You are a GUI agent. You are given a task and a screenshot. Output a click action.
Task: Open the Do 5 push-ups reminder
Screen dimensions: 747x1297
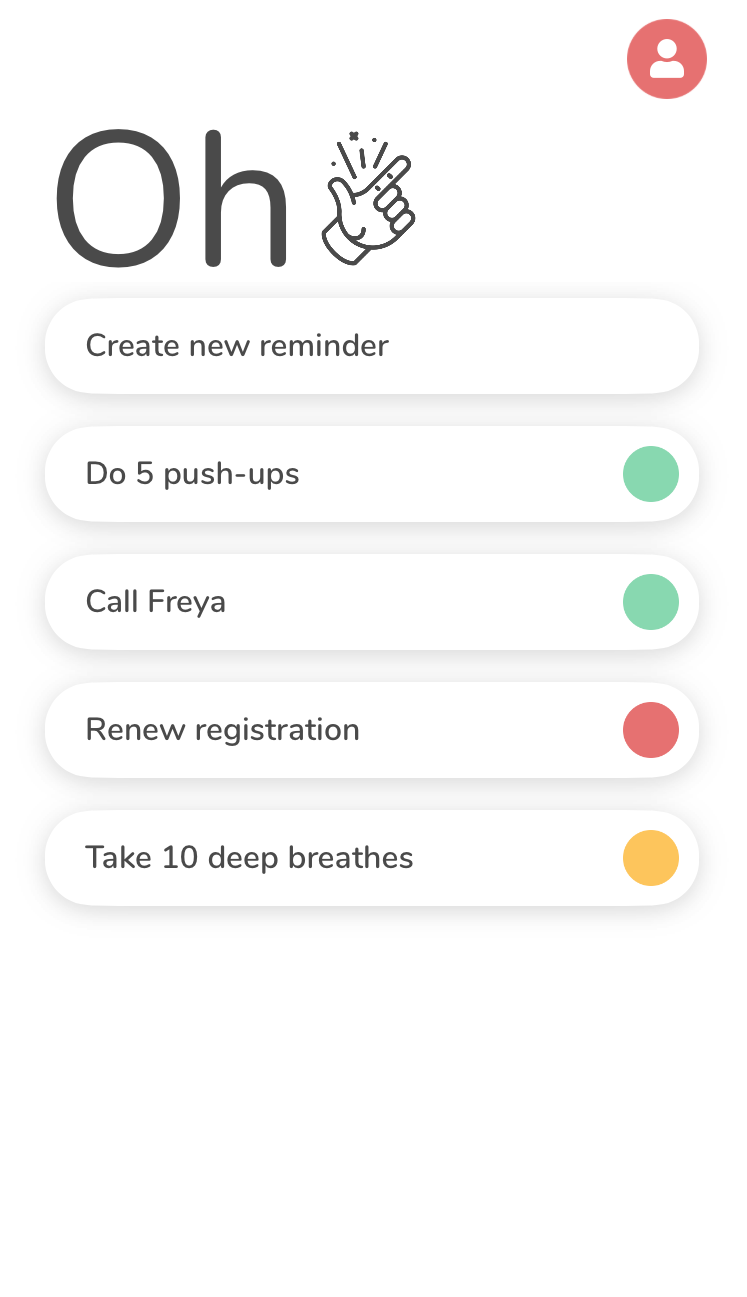point(330,474)
